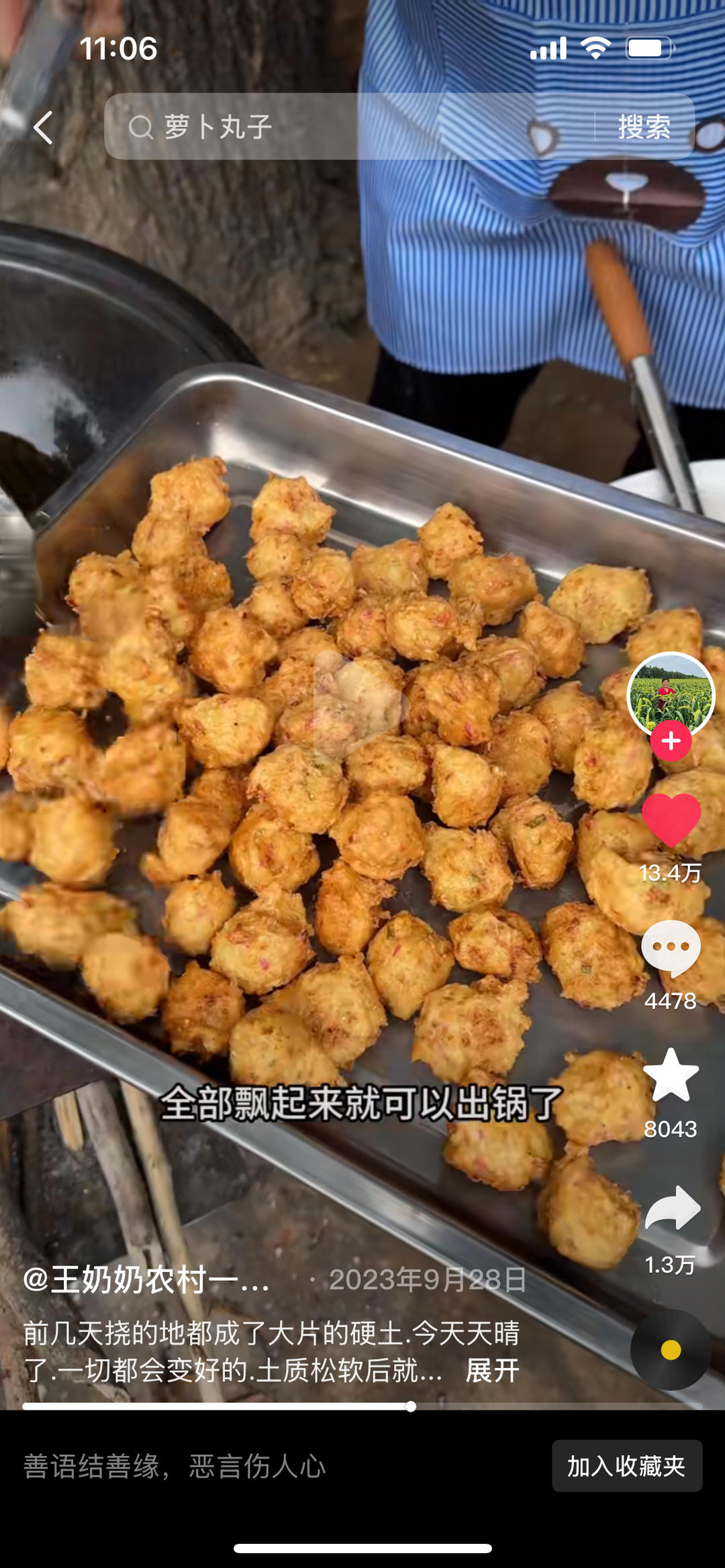The width and height of the screenshot is (725, 1568).
Task: Tap the video progress bar
Action: click(362, 1406)
